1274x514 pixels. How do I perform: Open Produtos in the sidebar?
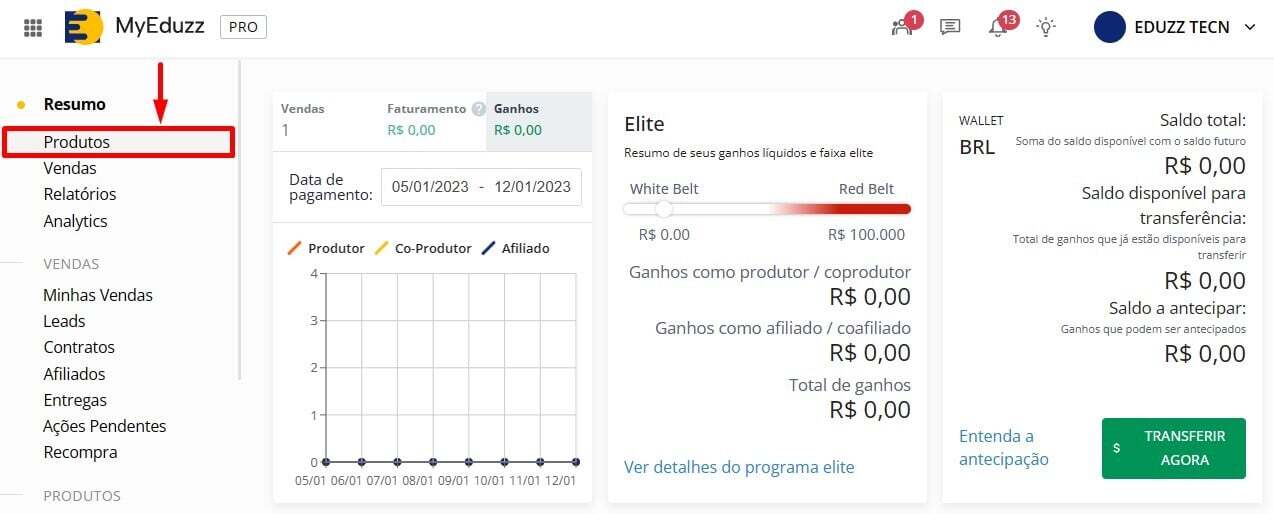[x=77, y=142]
